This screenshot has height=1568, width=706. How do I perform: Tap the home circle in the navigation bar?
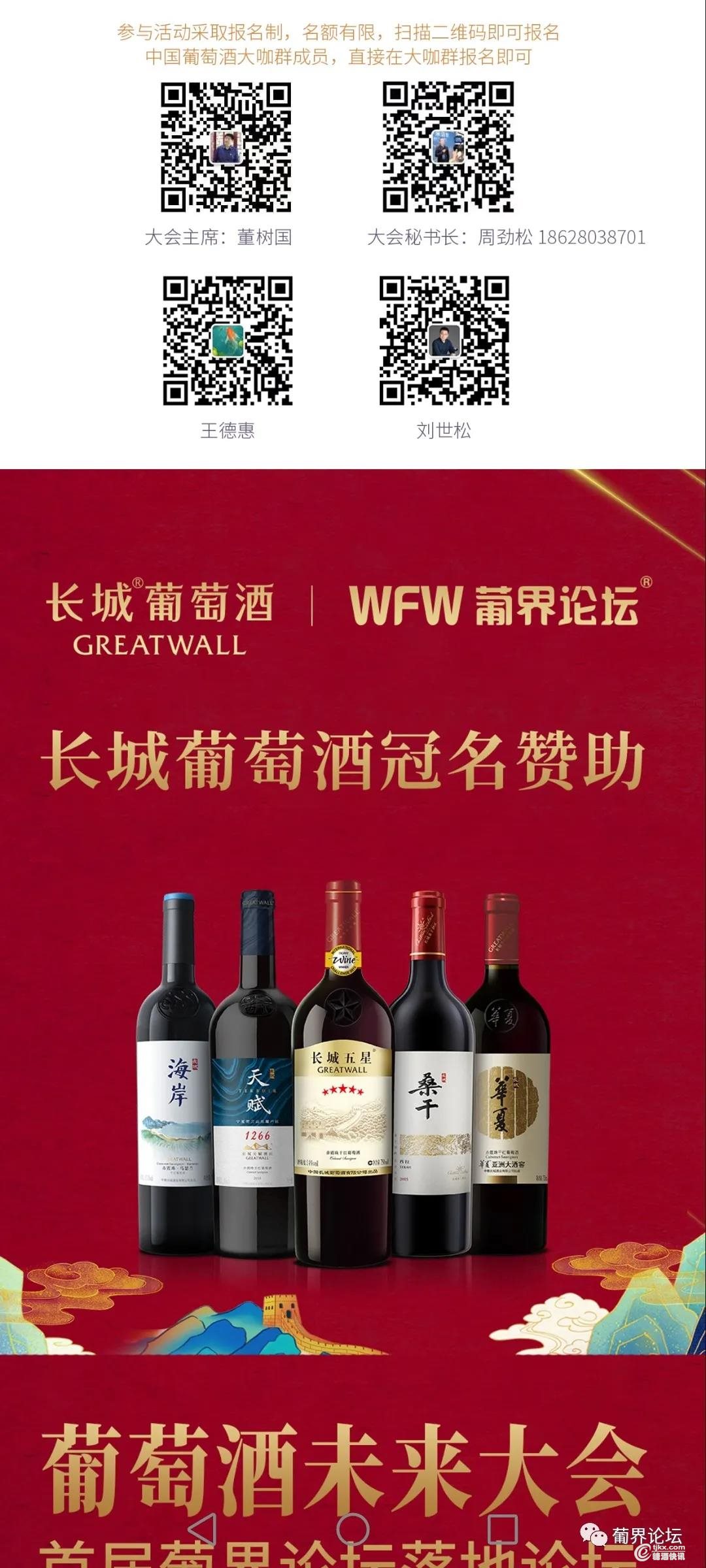pyautogui.click(x=353, y=1529)
